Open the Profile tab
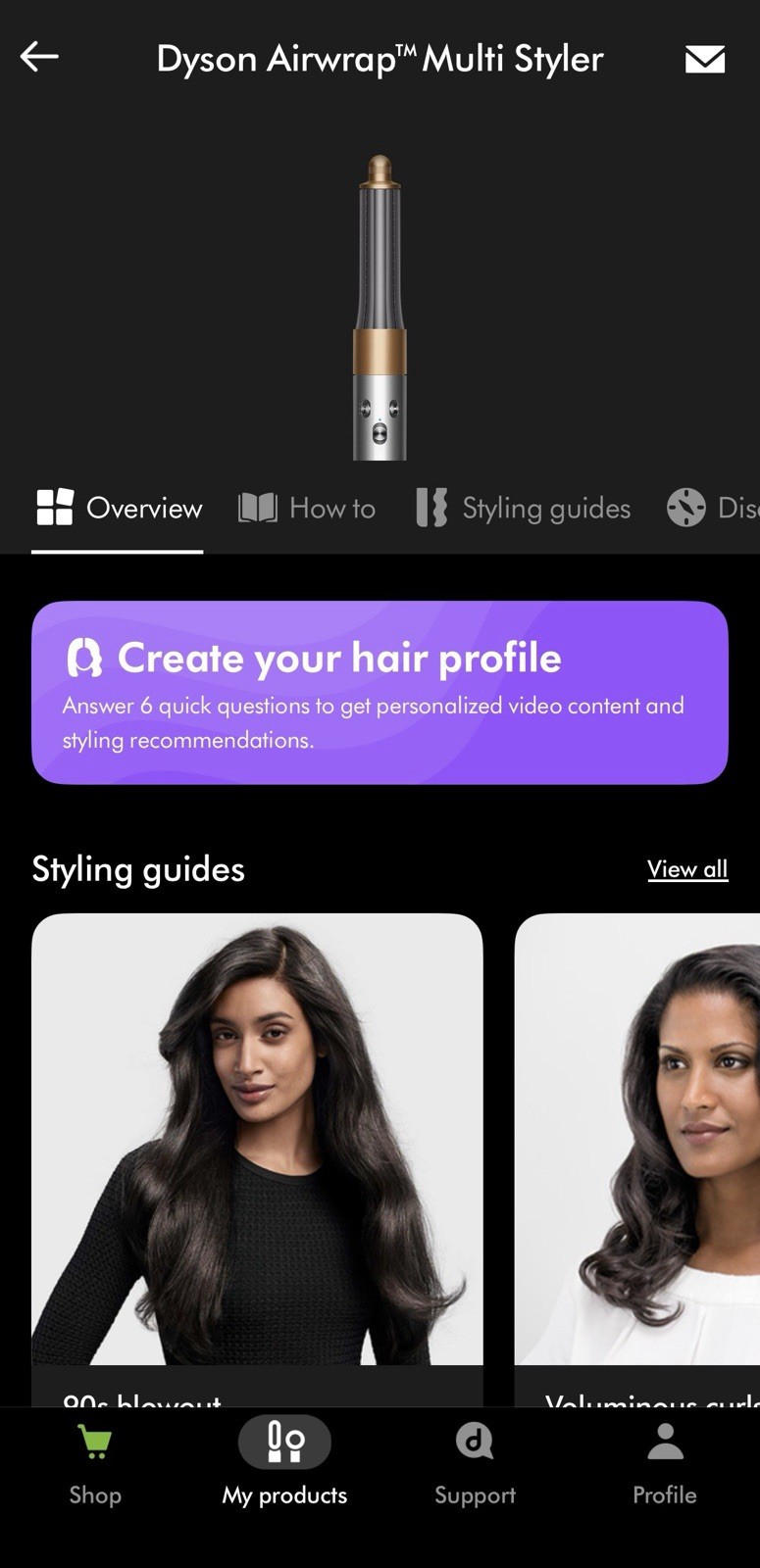760x1568 pixels. point(665,1465)
